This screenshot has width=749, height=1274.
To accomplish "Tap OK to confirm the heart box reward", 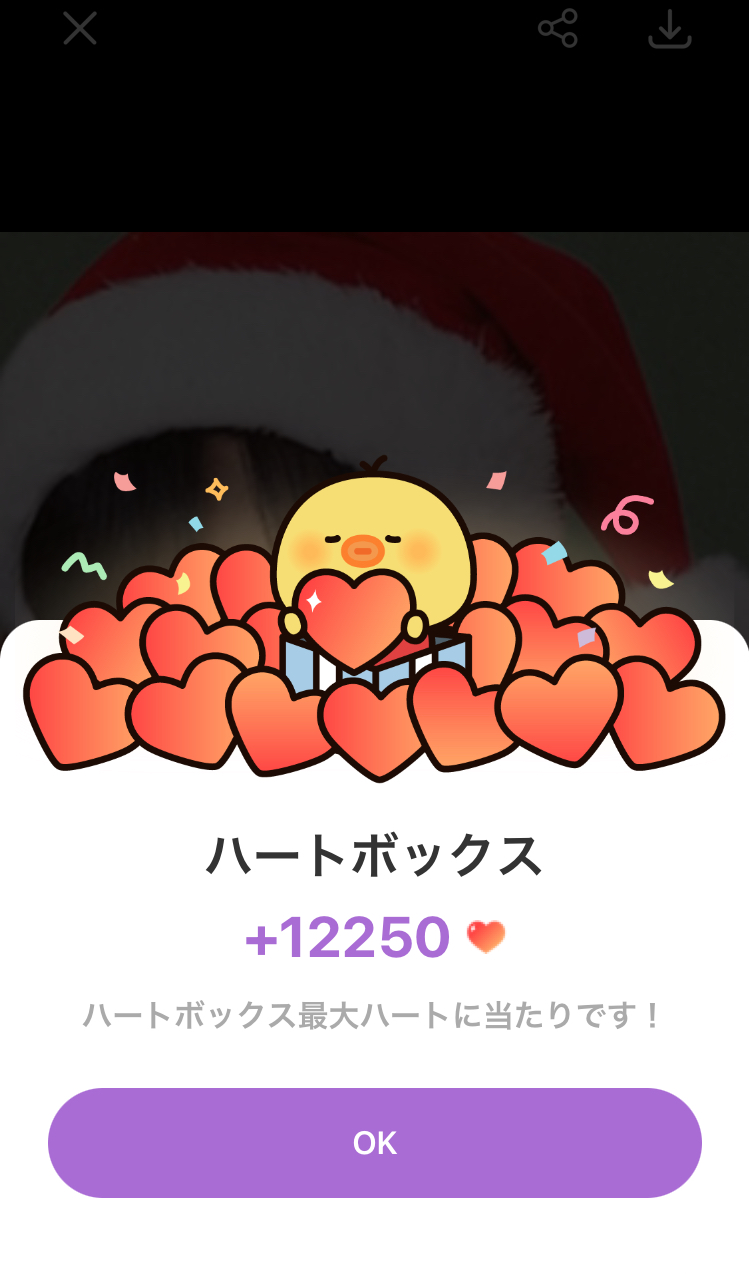I will (374, 1143).
